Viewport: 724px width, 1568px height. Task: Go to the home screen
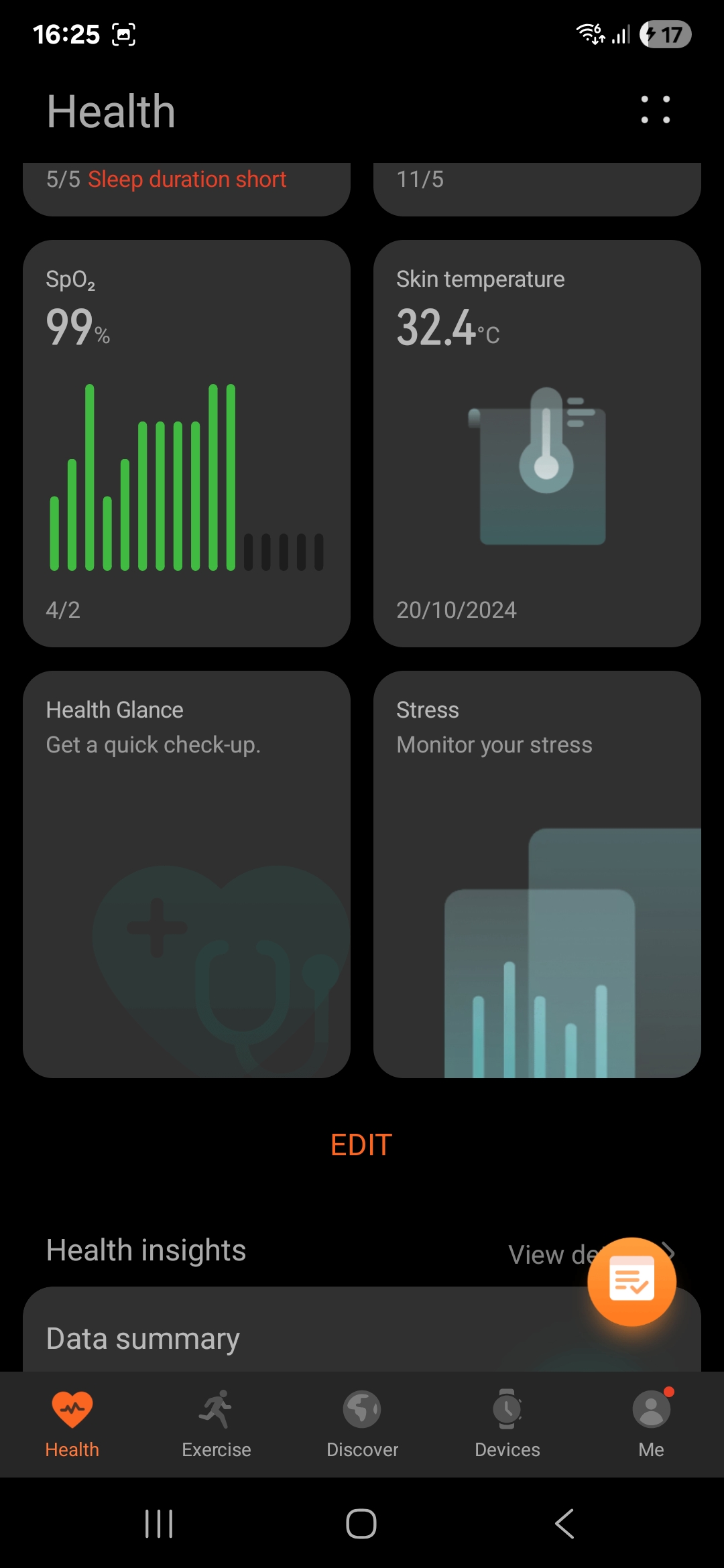click(361, 1524)
